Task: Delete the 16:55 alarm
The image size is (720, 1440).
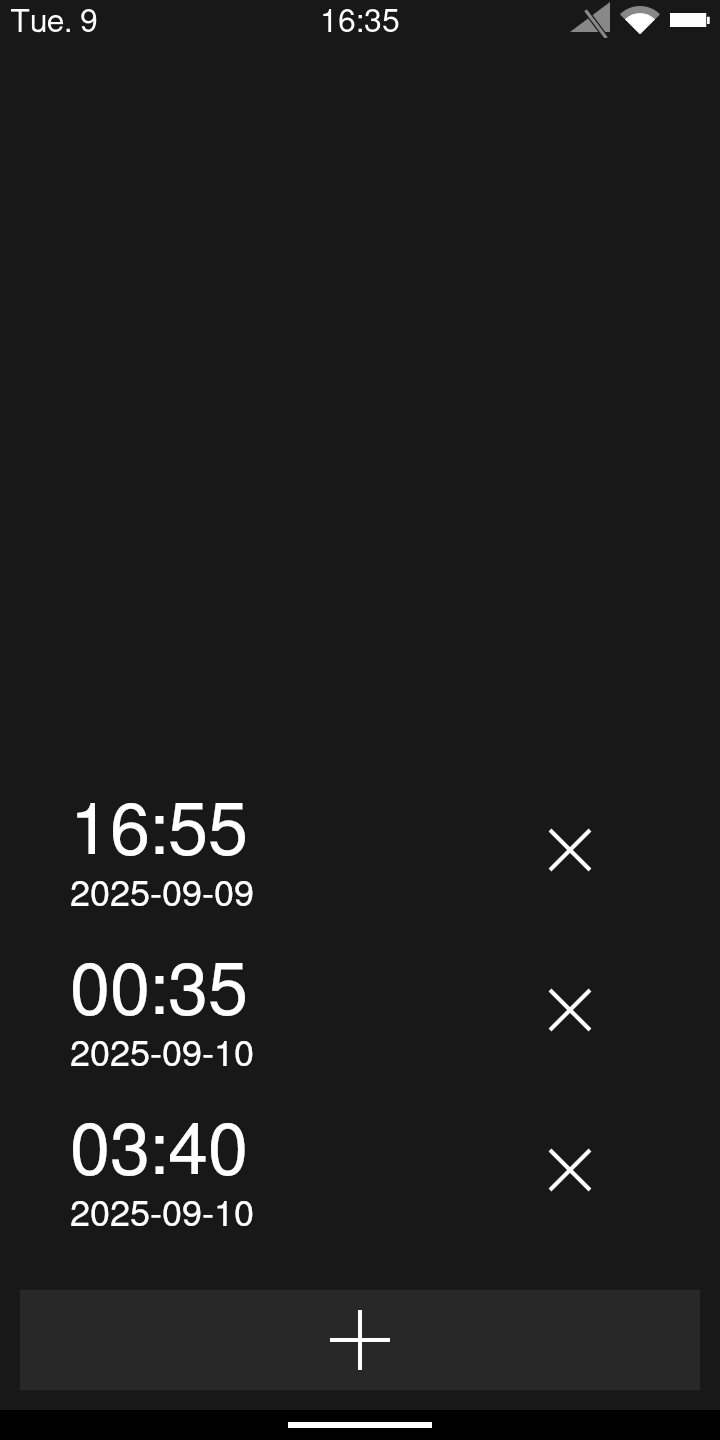Action: [570, 850]
